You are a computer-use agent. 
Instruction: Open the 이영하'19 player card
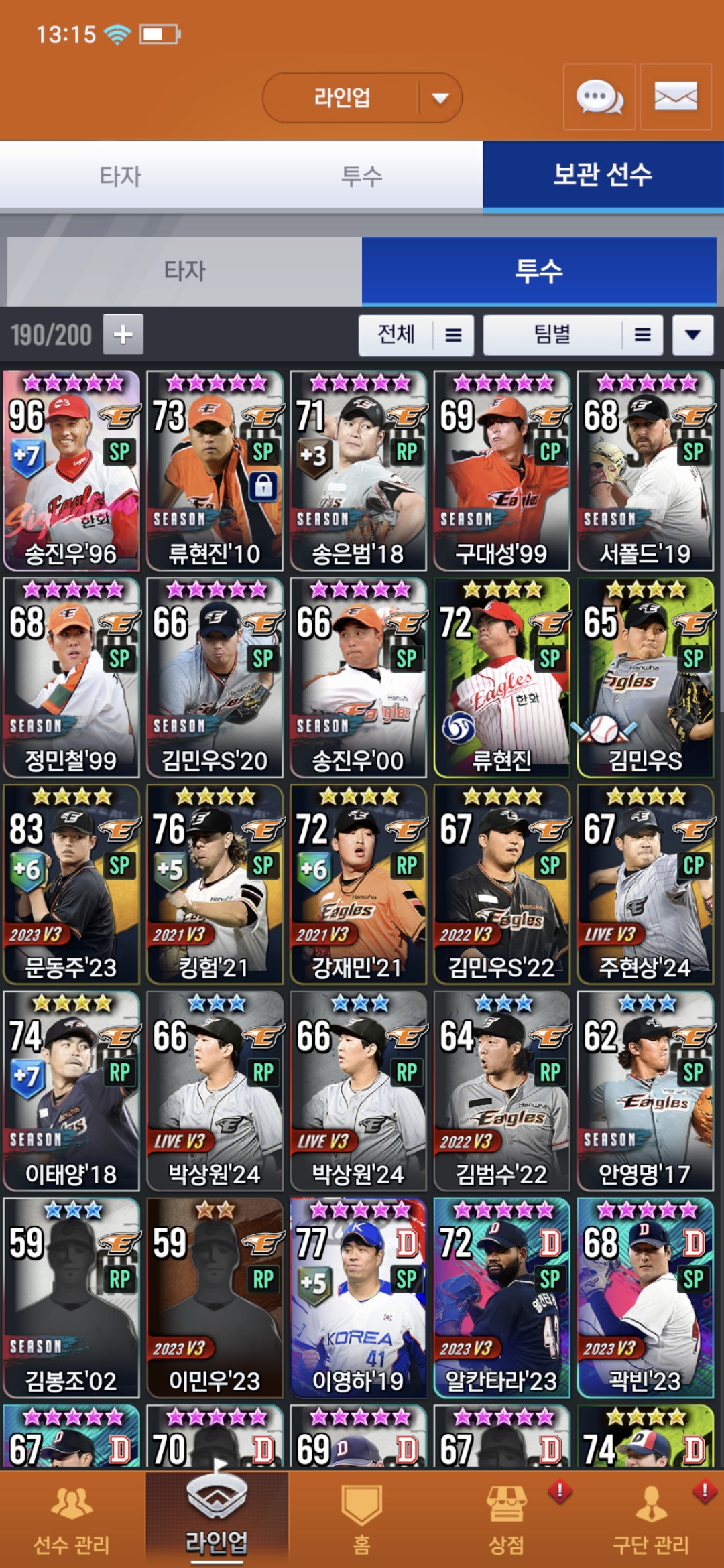(358, 1297)
